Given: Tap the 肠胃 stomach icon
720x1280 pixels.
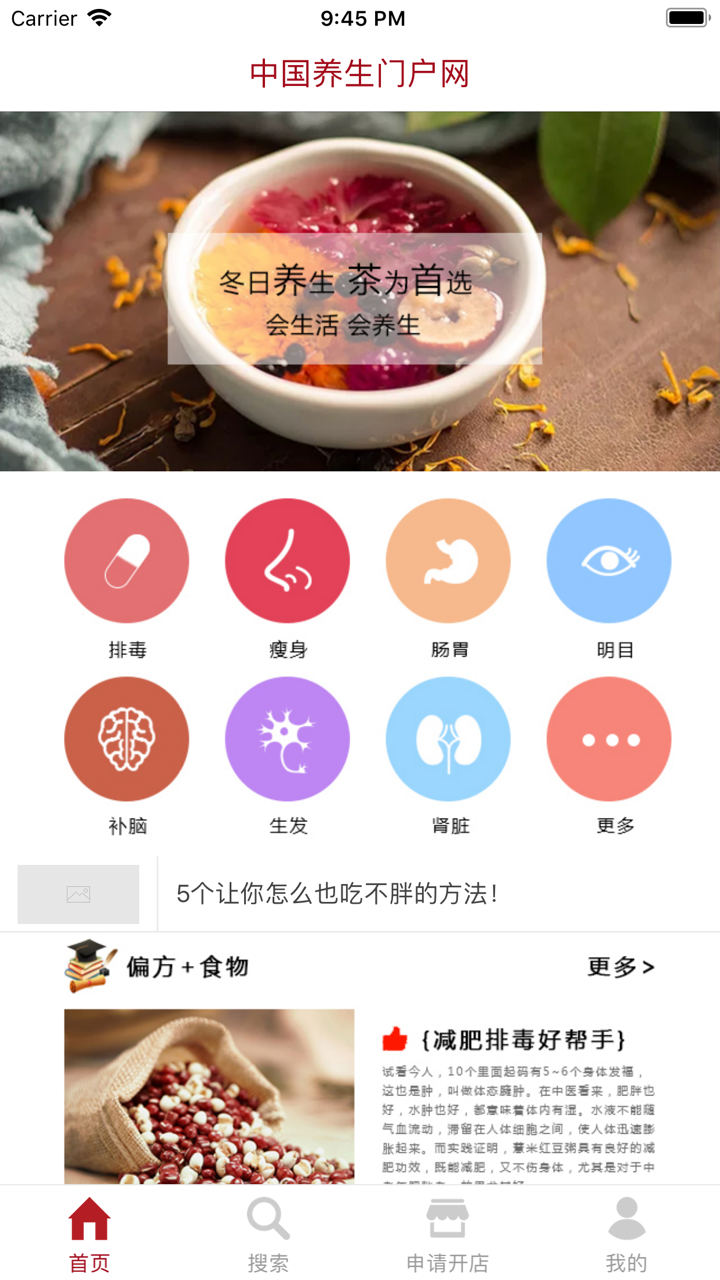Looking at the screenshot, I should pos(448,560).
